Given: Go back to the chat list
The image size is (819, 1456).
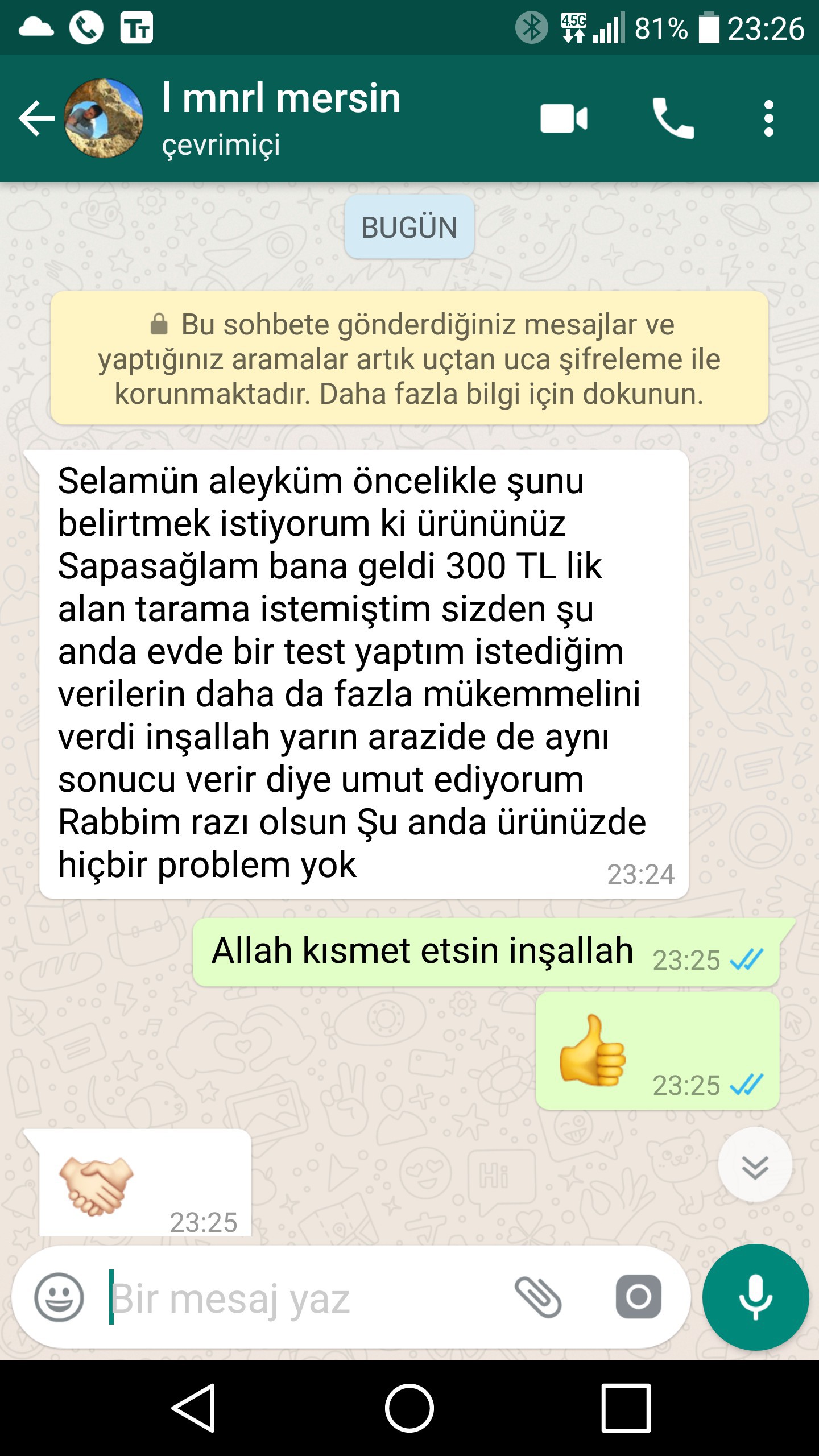Looking at the screenshot, I should [x=35, y=118].
